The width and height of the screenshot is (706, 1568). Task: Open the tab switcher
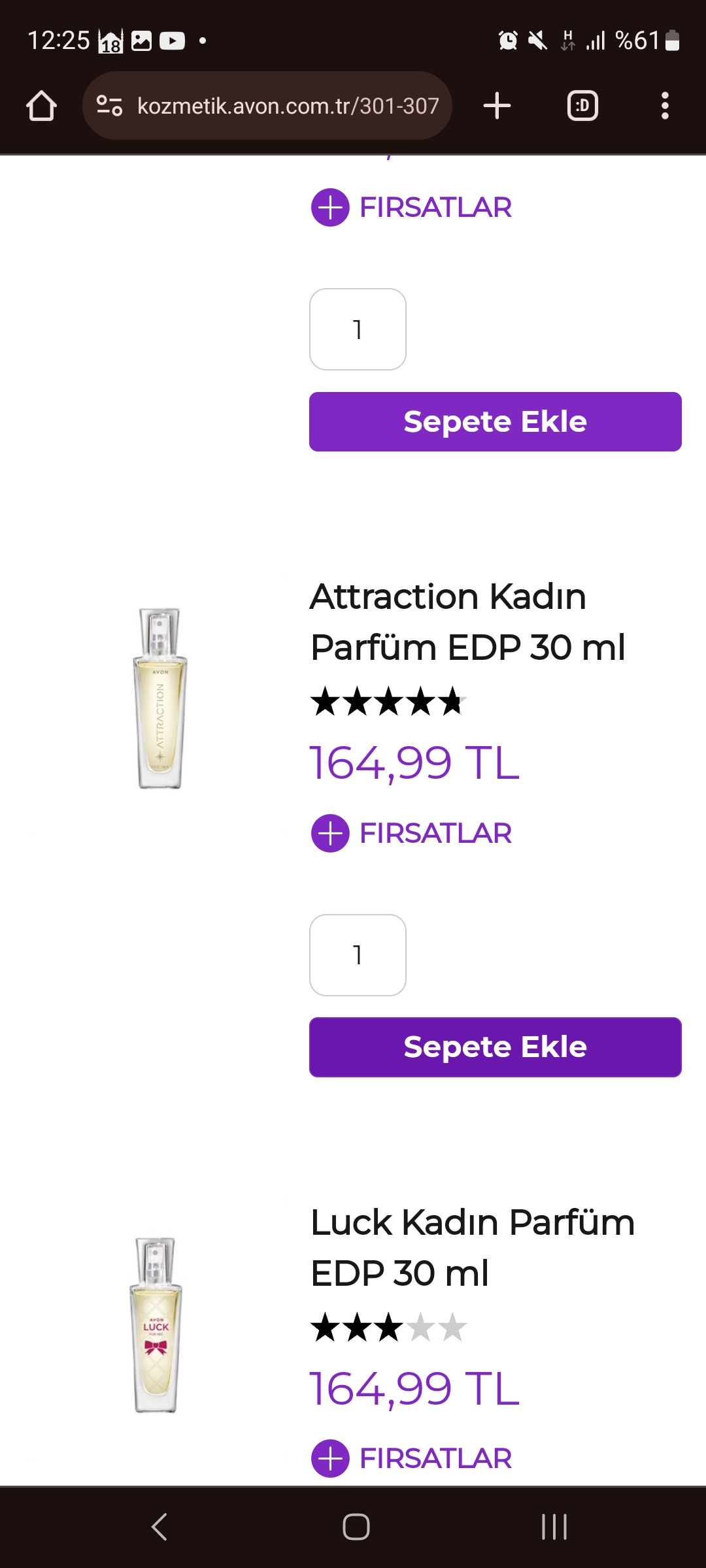(x=582, y=106)
